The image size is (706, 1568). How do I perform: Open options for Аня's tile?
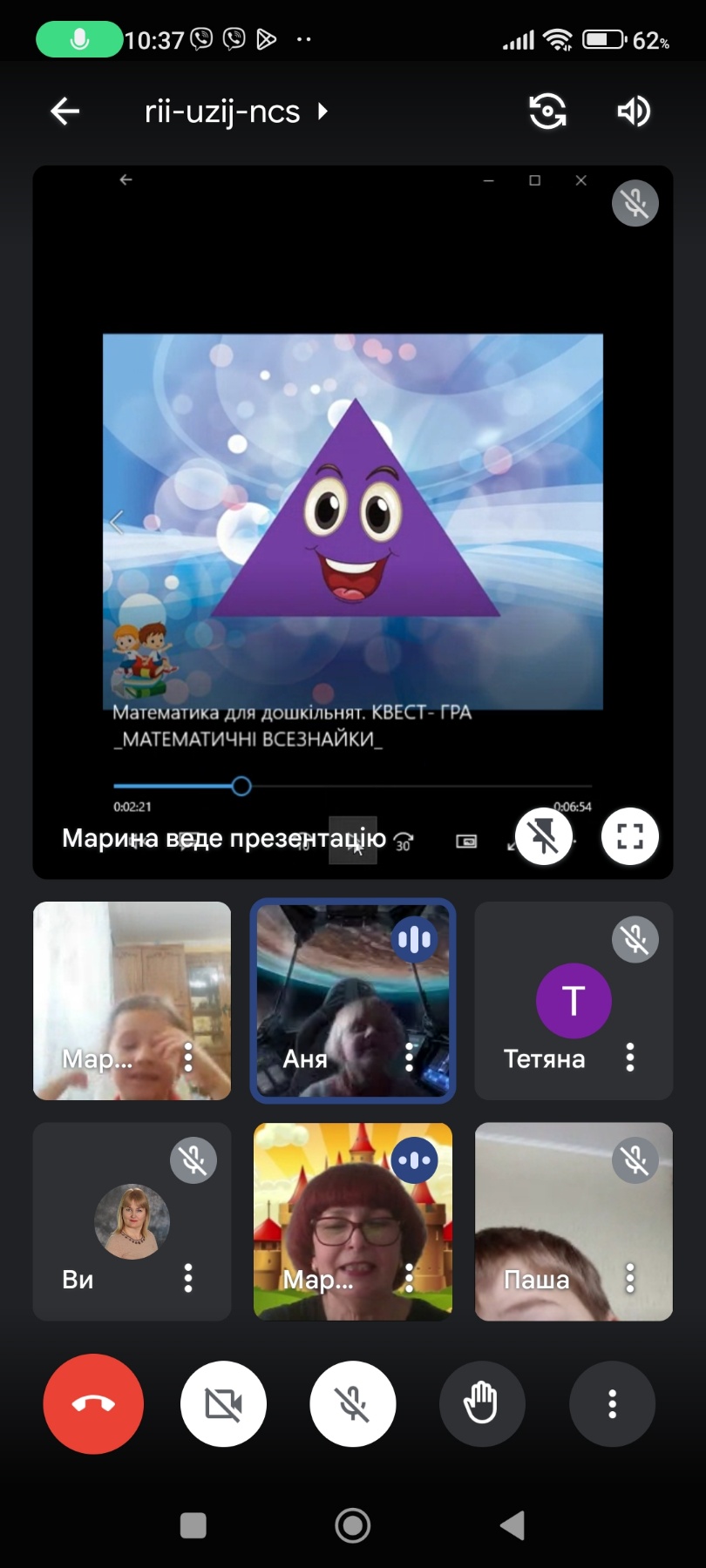409,1058
